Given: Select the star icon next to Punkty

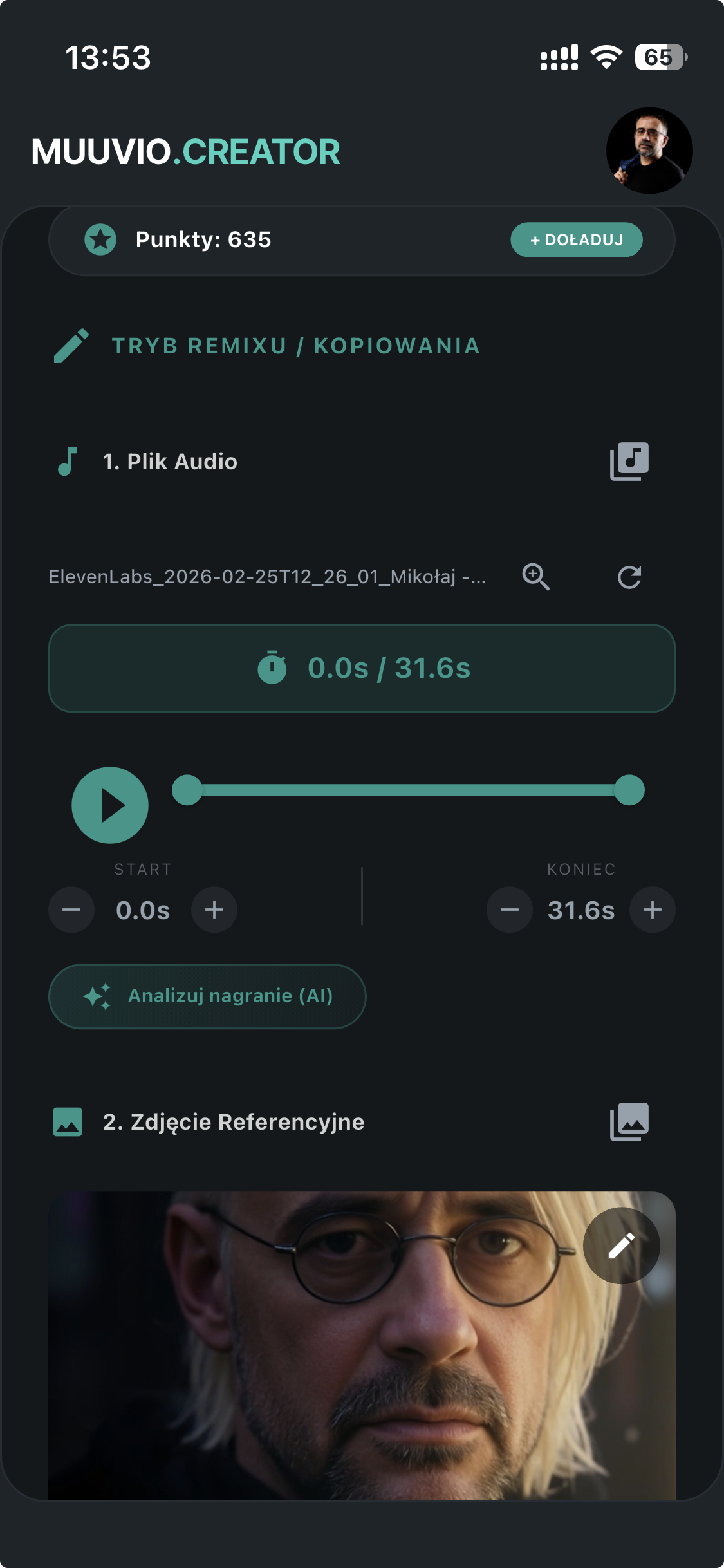Looking at the screenshot, I should [x=100, y=239].
